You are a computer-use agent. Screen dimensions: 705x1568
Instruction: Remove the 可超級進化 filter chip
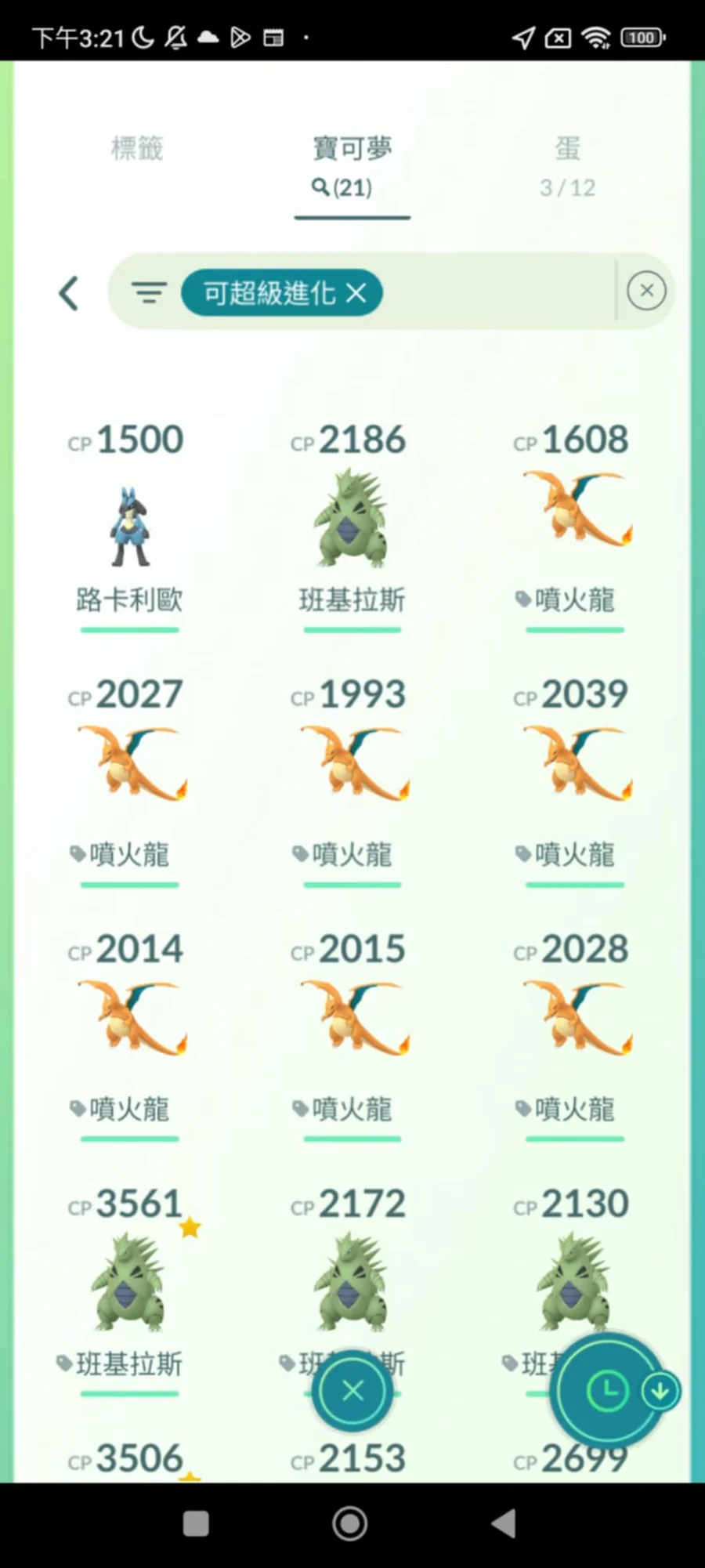(x=356, y=293)
